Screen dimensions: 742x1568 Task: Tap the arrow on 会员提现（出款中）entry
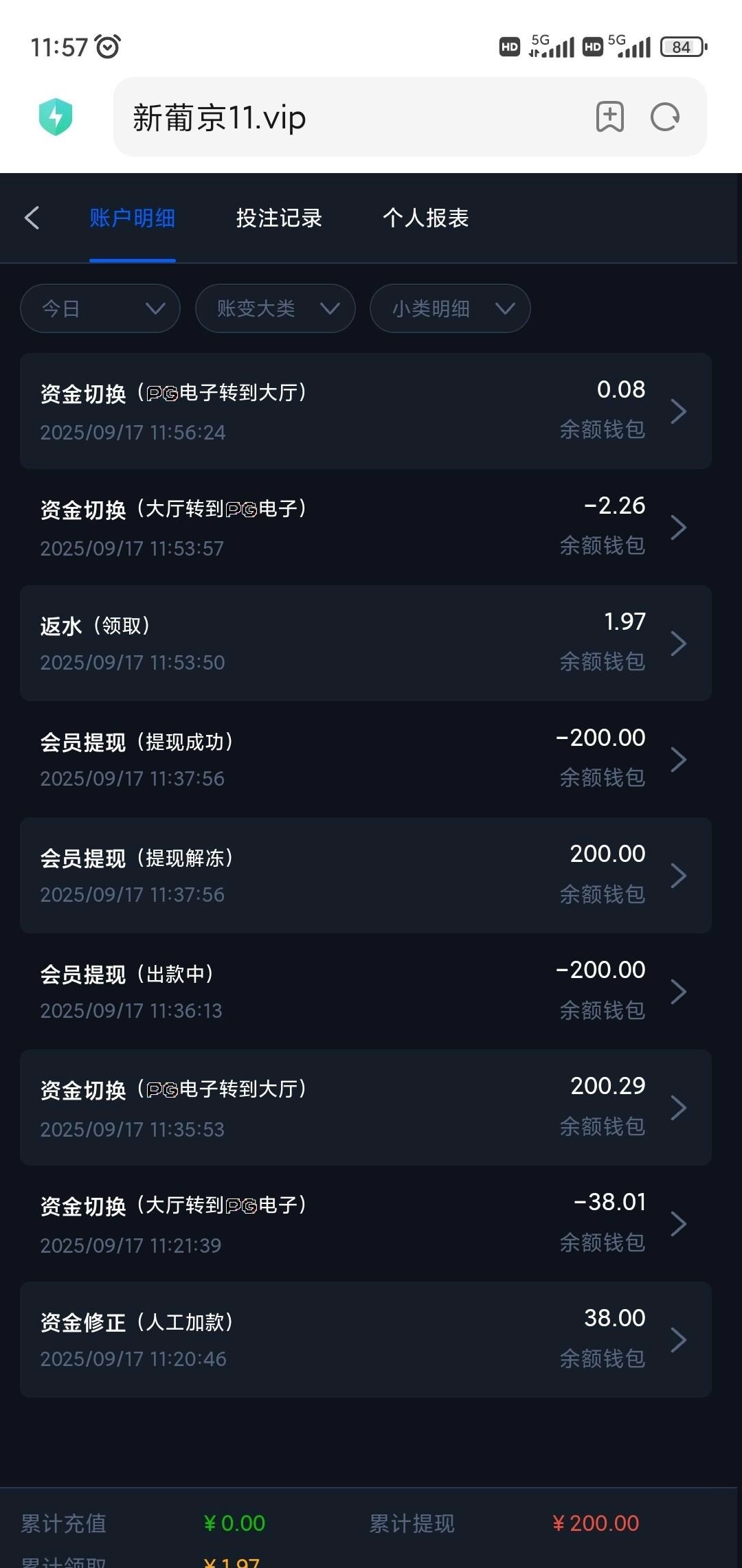coord(679,991)
